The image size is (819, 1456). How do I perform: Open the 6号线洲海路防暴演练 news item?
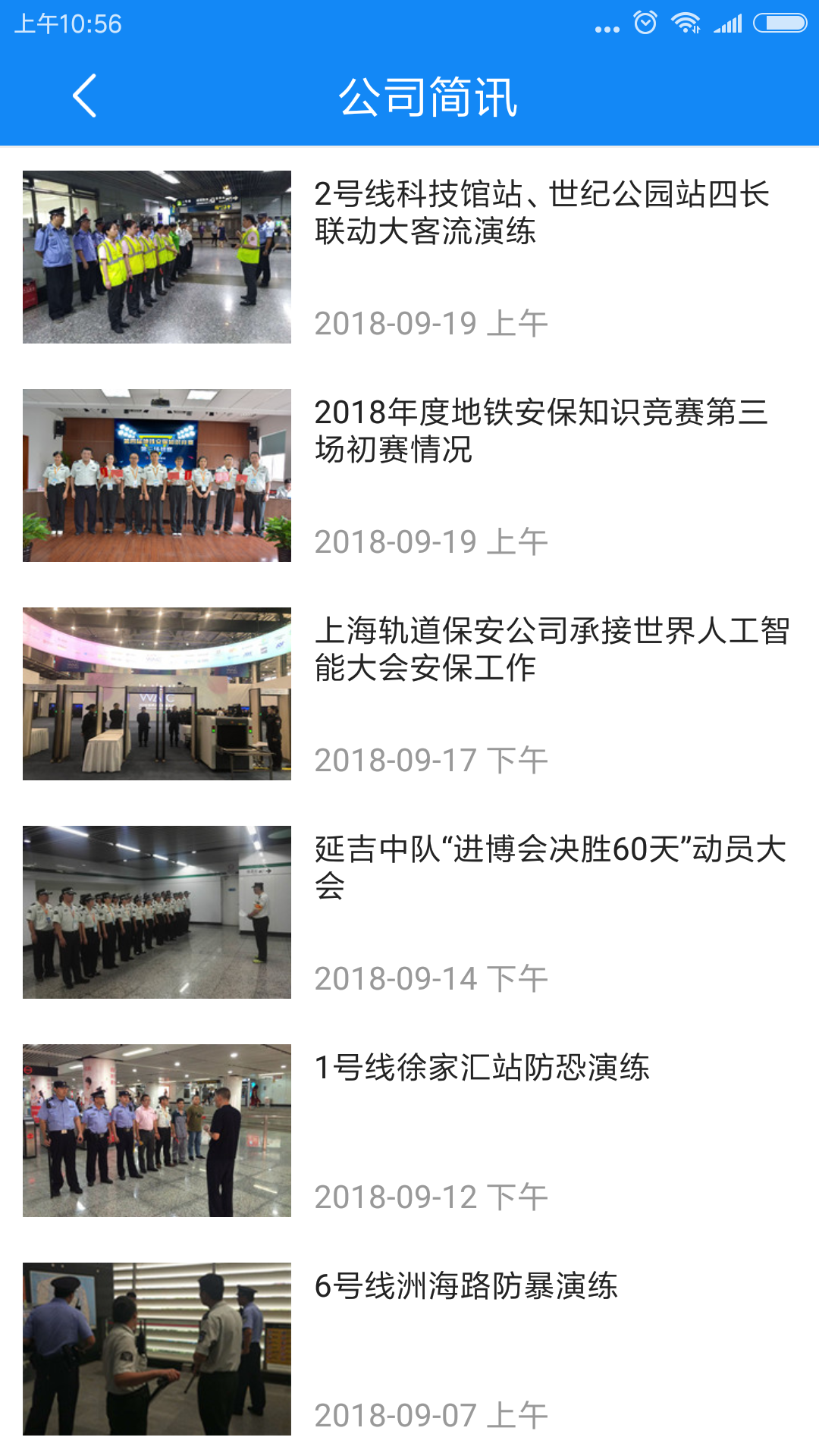pos(466,1287)
